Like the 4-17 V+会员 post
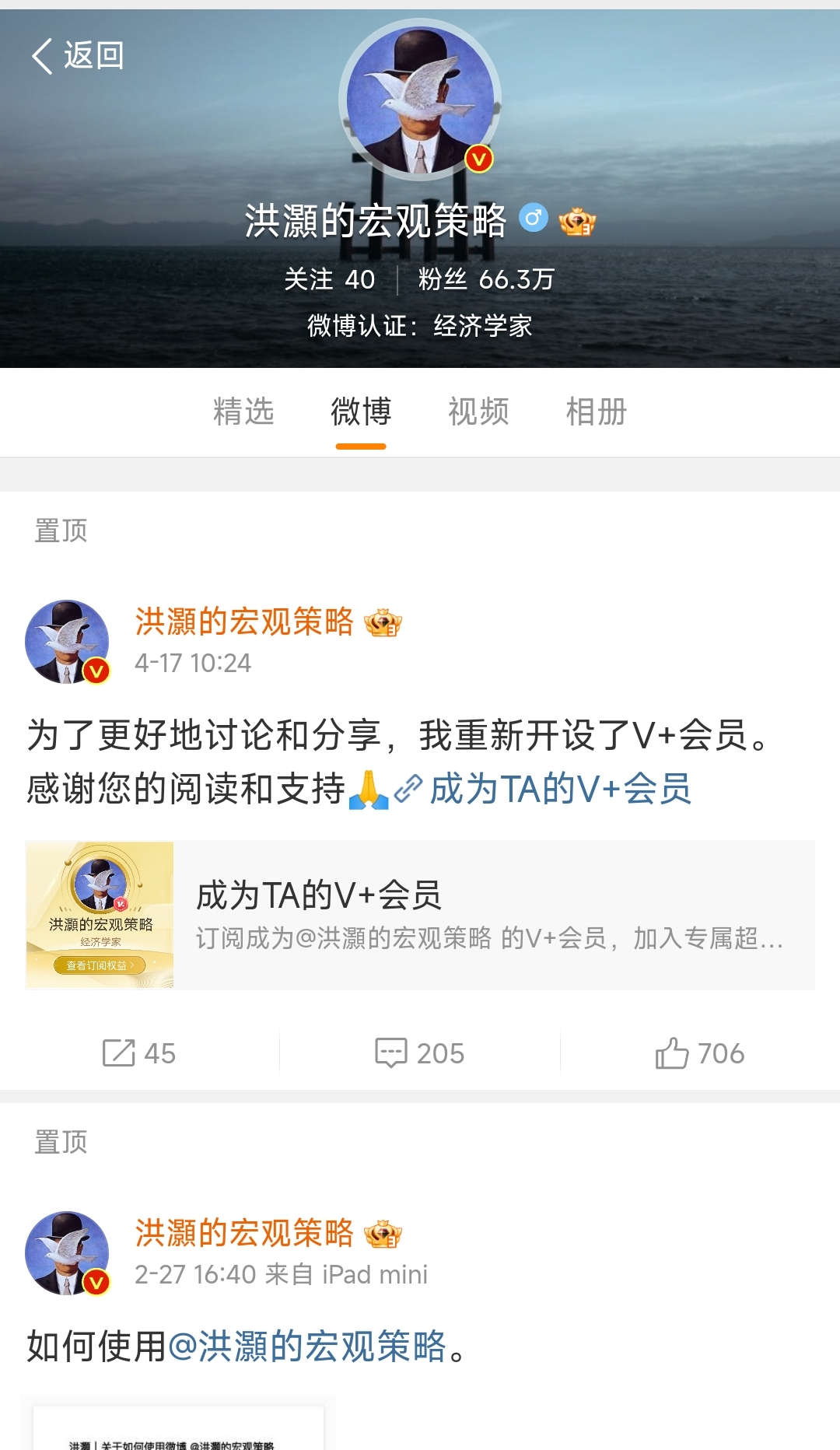This screenshot has width=840, height=1450. tap(700, 1053)
